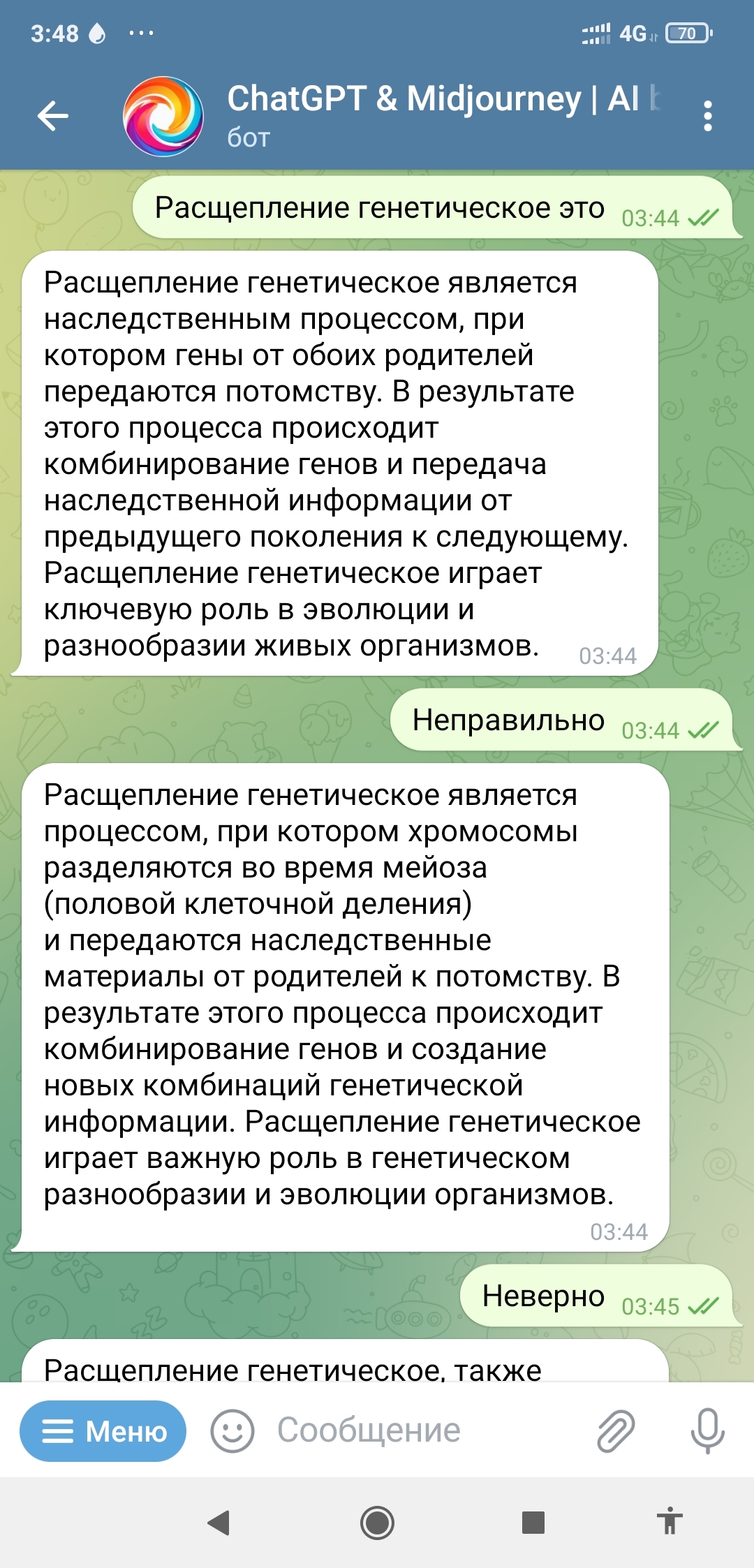Open the three-dot overflow menu

point(707,116)
